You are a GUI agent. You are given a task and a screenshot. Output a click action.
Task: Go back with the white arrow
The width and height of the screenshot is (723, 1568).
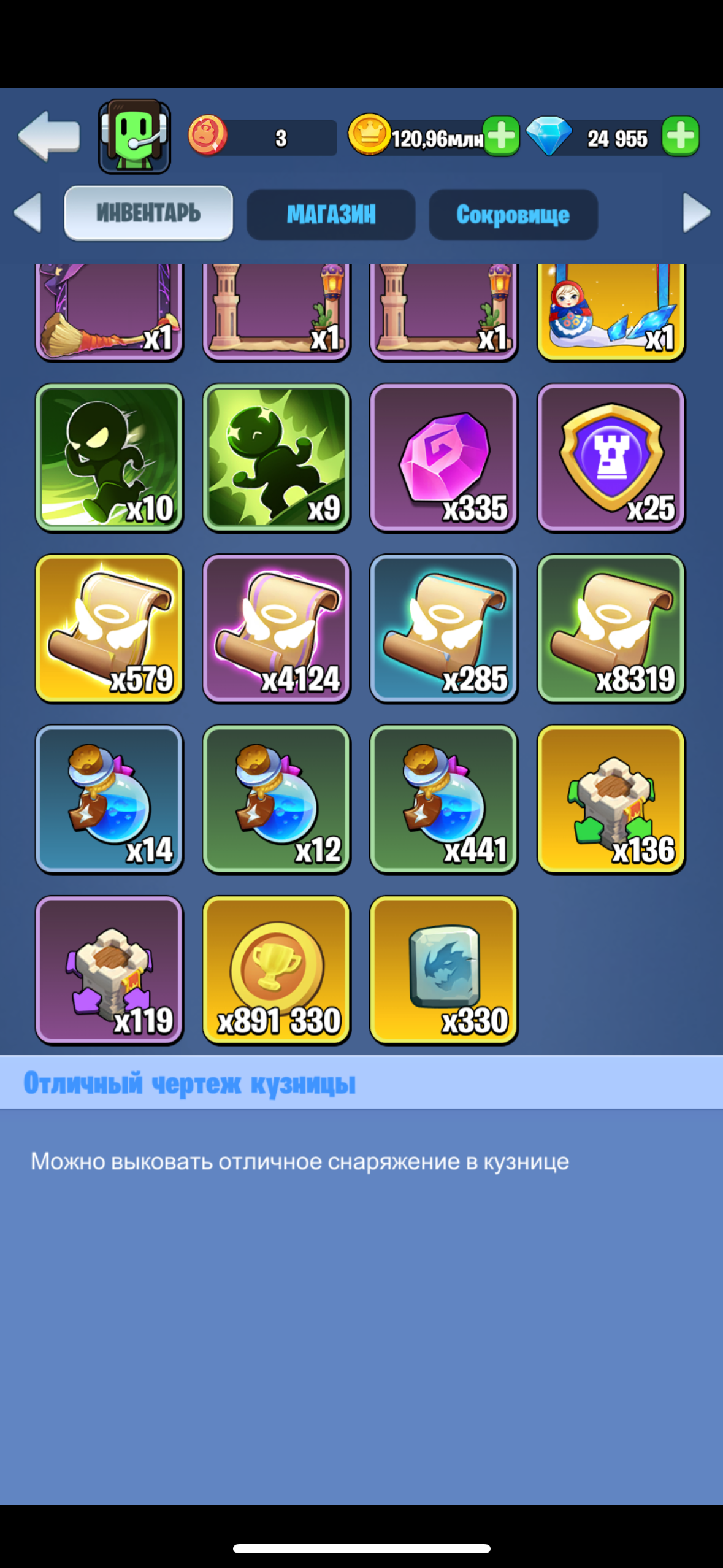49,136
